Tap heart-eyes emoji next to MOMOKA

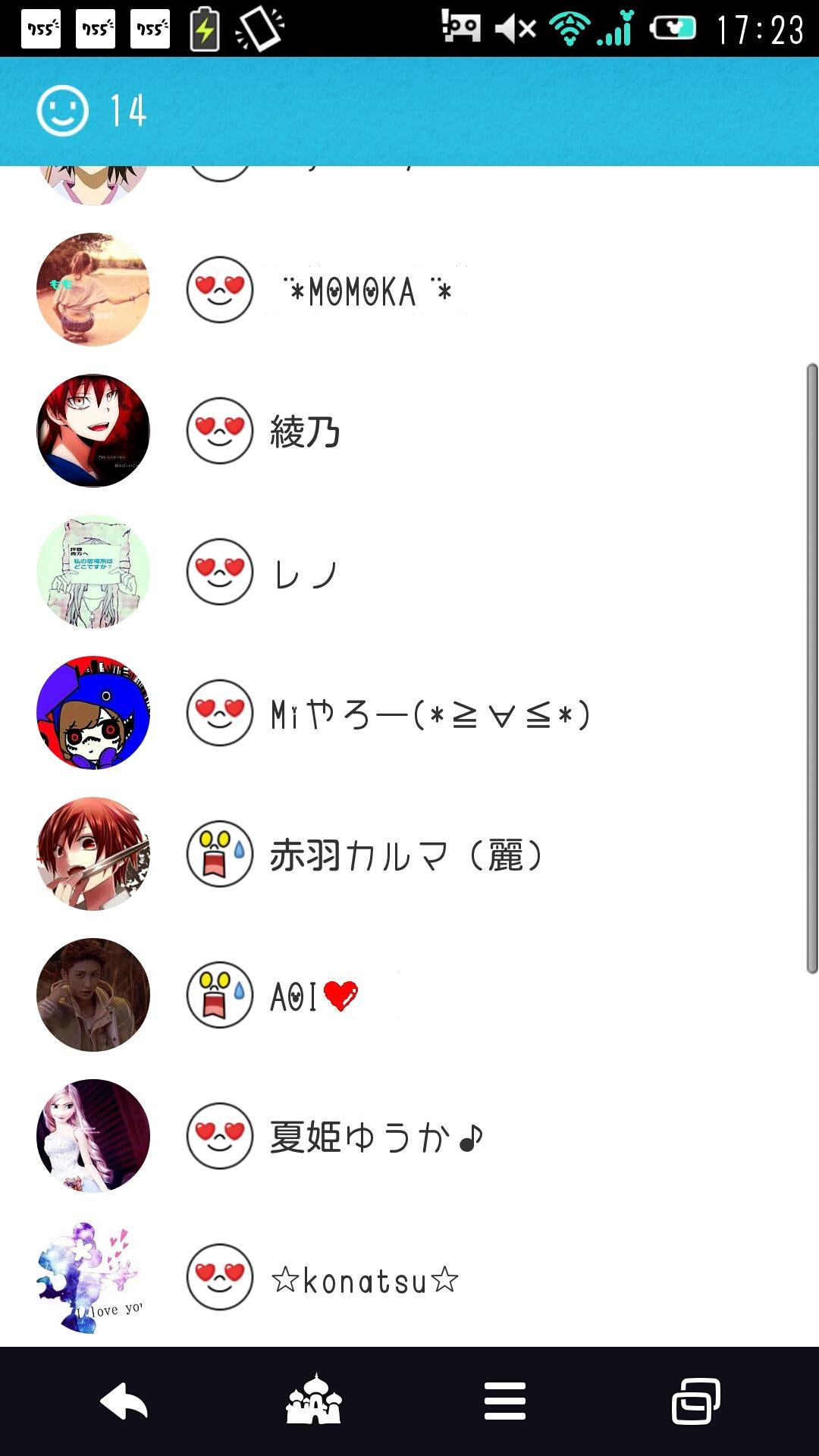[x=219, y=290]
